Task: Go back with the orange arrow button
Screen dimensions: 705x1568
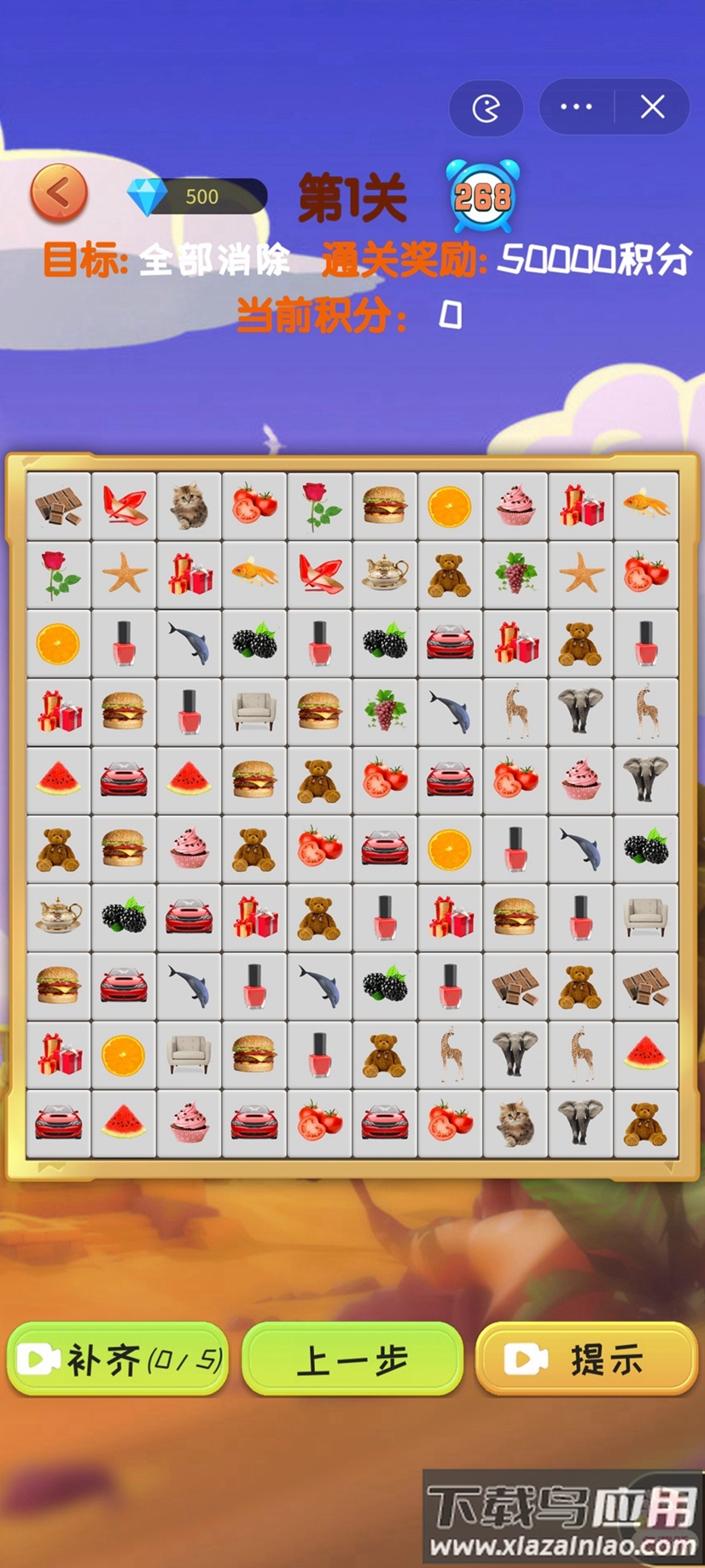Action: click(x=59, y=194)
